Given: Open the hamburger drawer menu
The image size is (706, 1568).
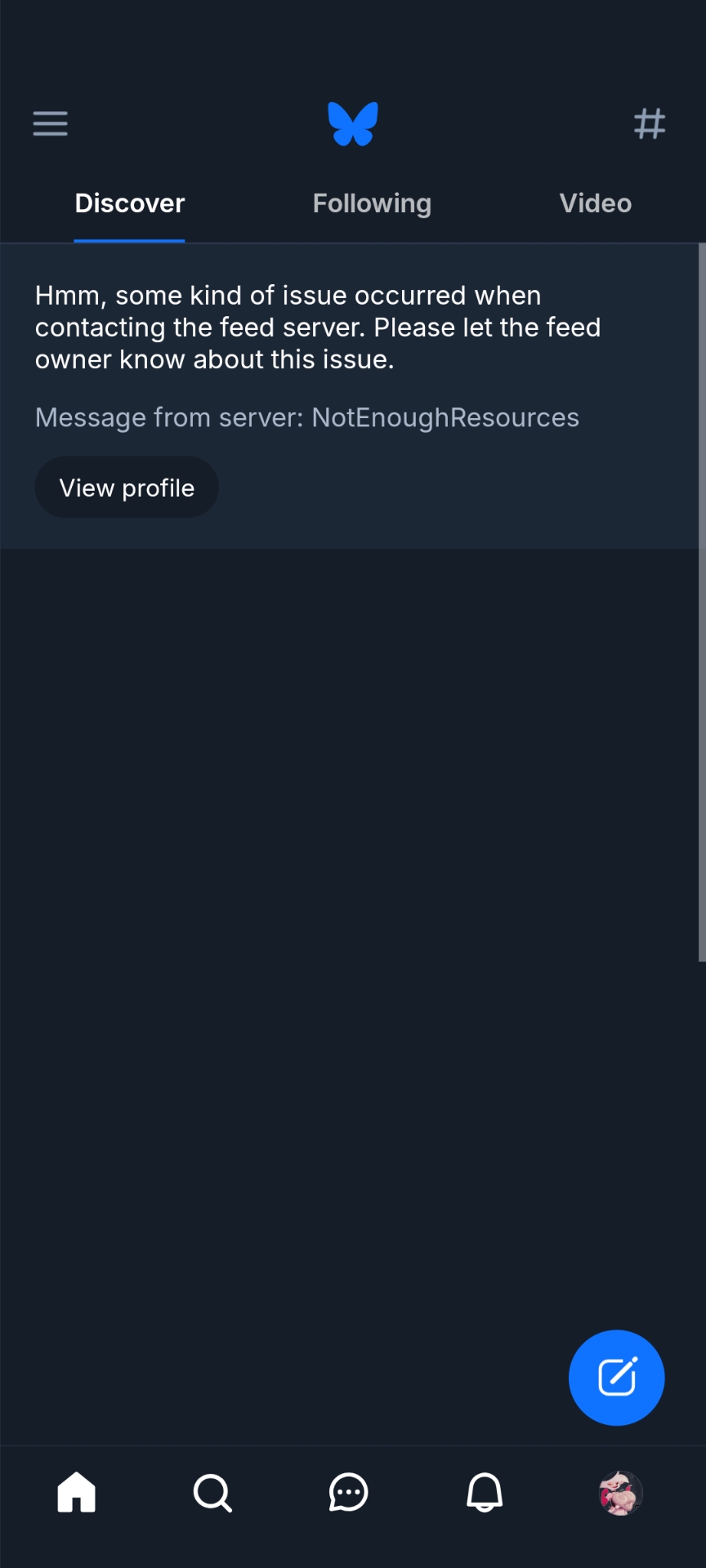Looking at the screenshot, I should click(50, 124).
